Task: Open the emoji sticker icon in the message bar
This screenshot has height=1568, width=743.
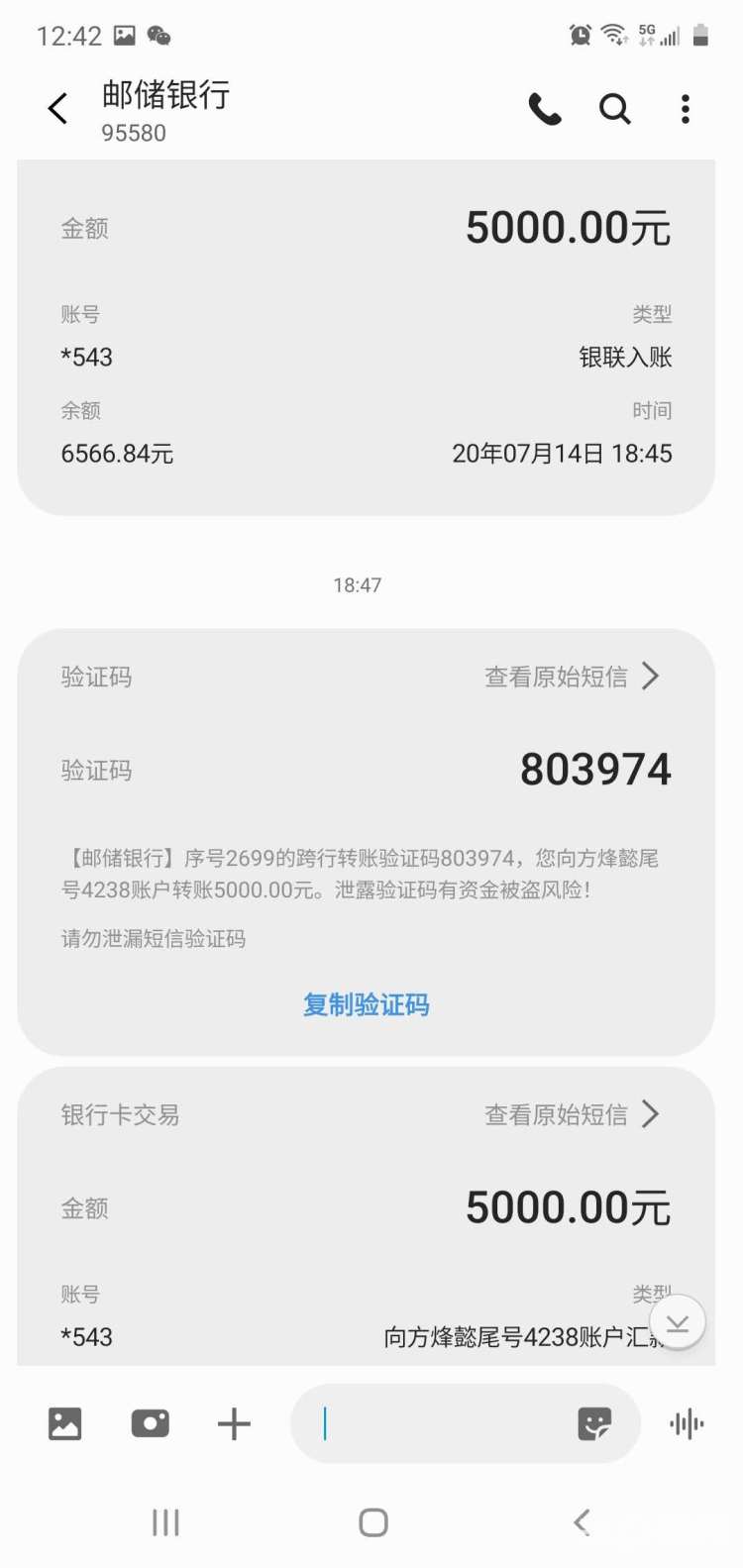Action: [596, 1423]
